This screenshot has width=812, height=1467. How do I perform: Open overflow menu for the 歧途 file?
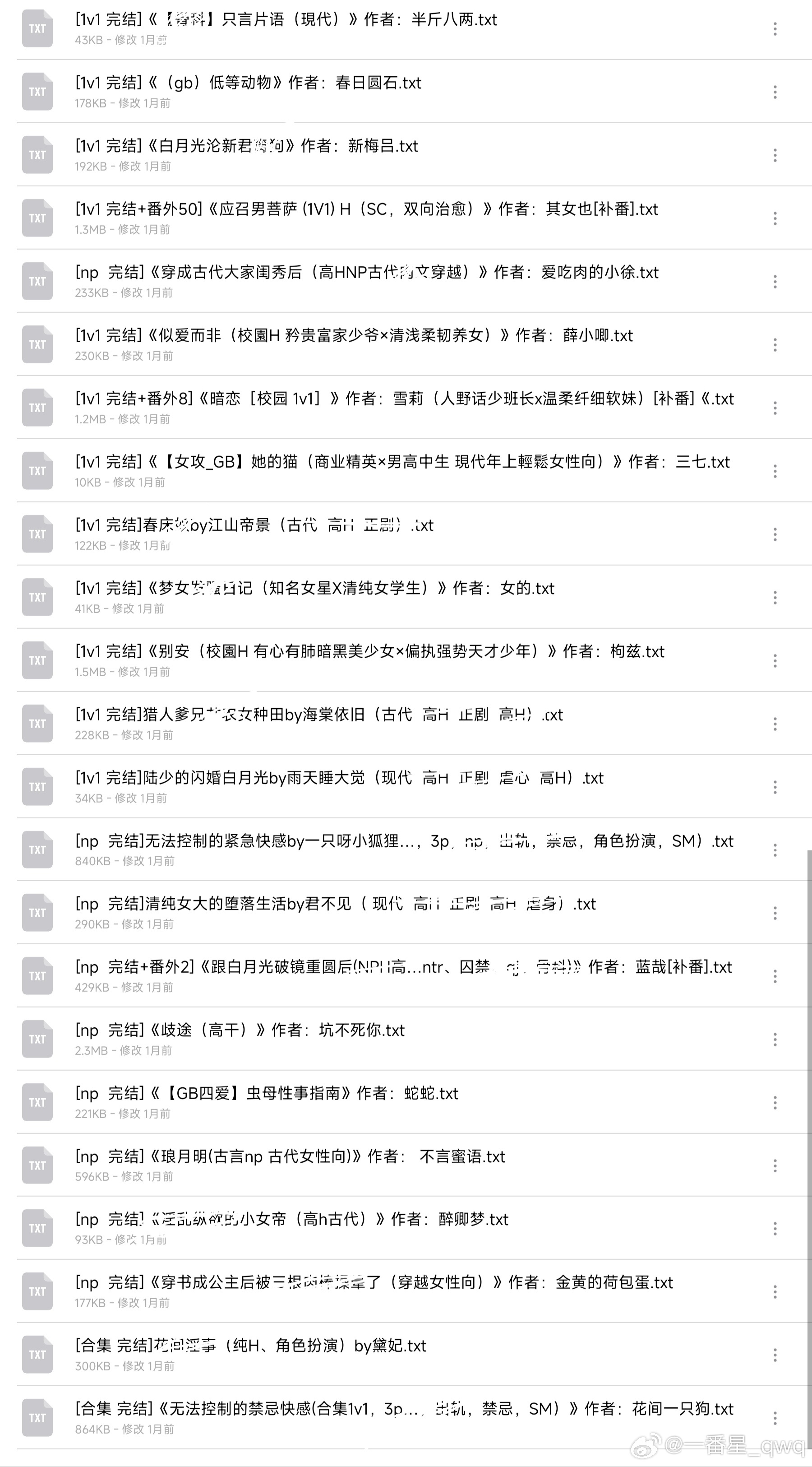click(775, 1040)
